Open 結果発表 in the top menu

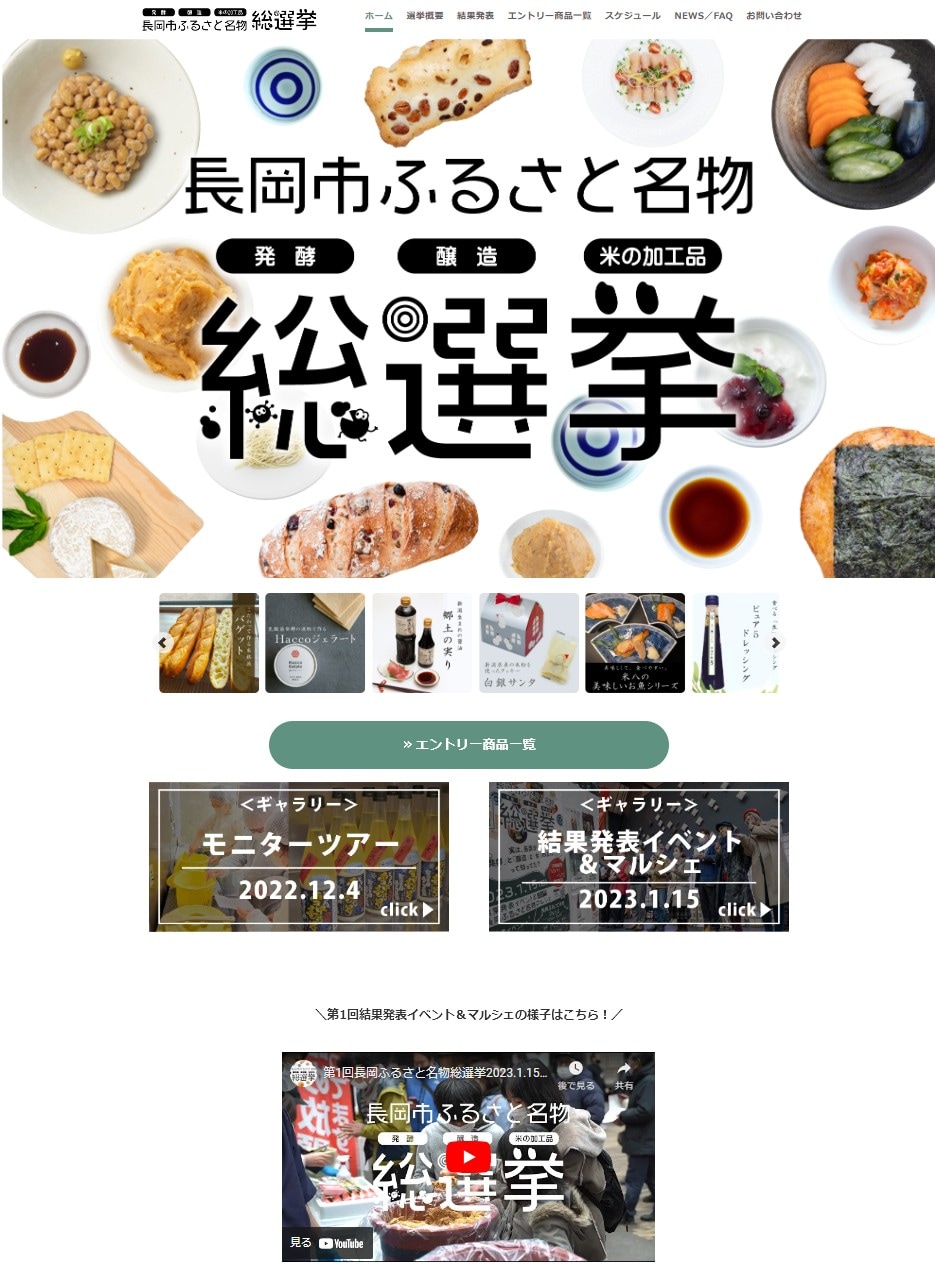(475, 16)
